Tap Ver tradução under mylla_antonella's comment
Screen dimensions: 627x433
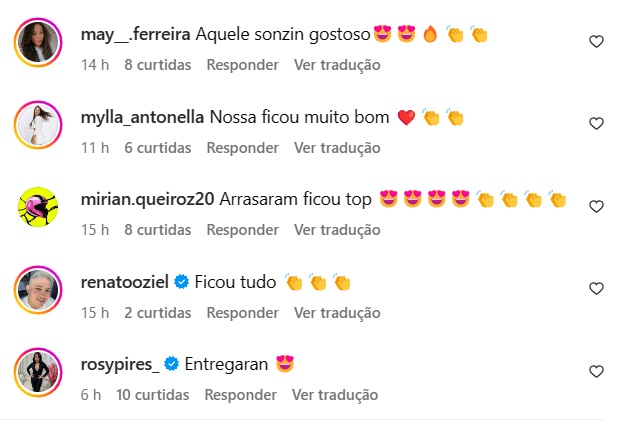click(337, 148)
